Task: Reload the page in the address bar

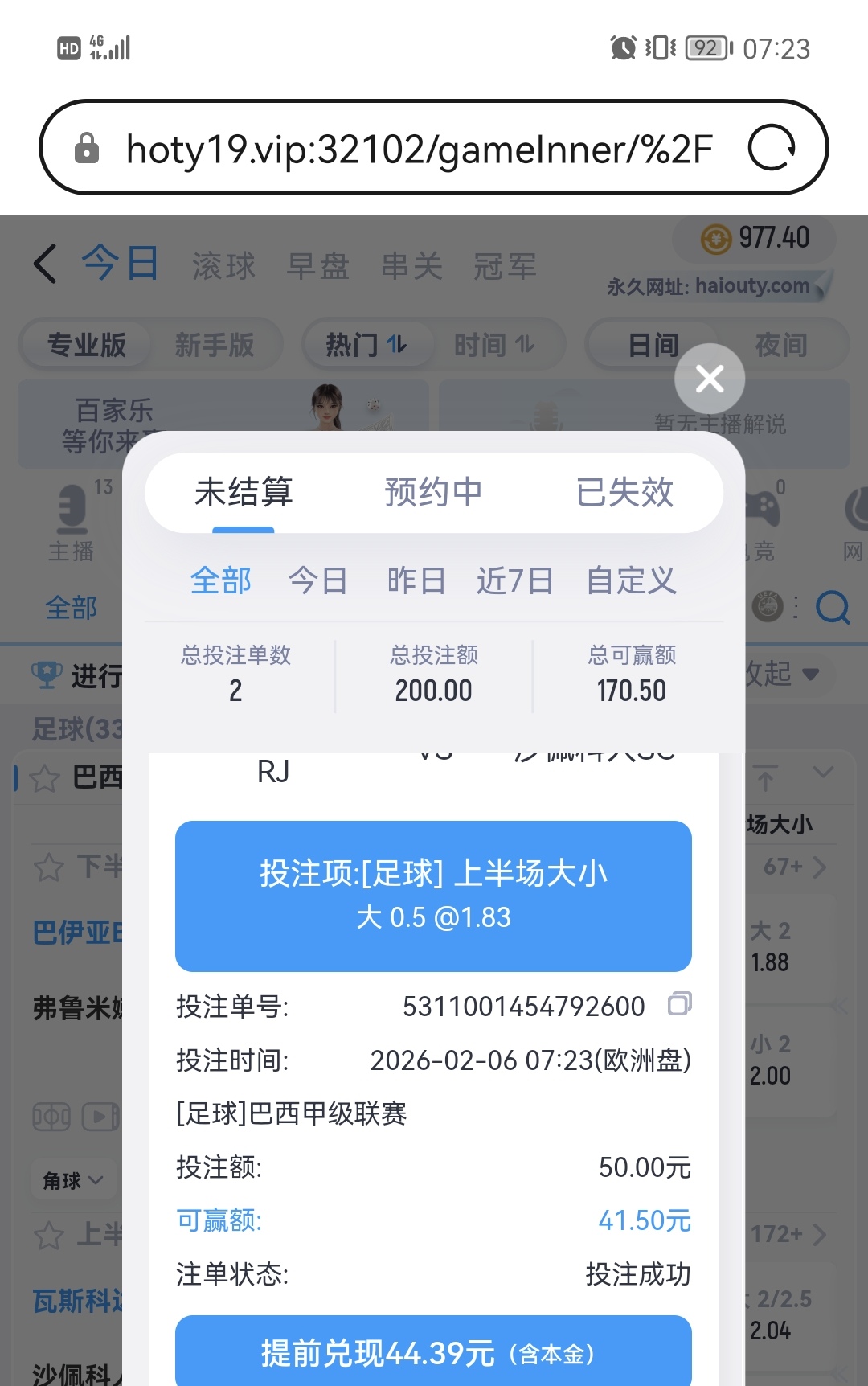Action: (772, 148)
